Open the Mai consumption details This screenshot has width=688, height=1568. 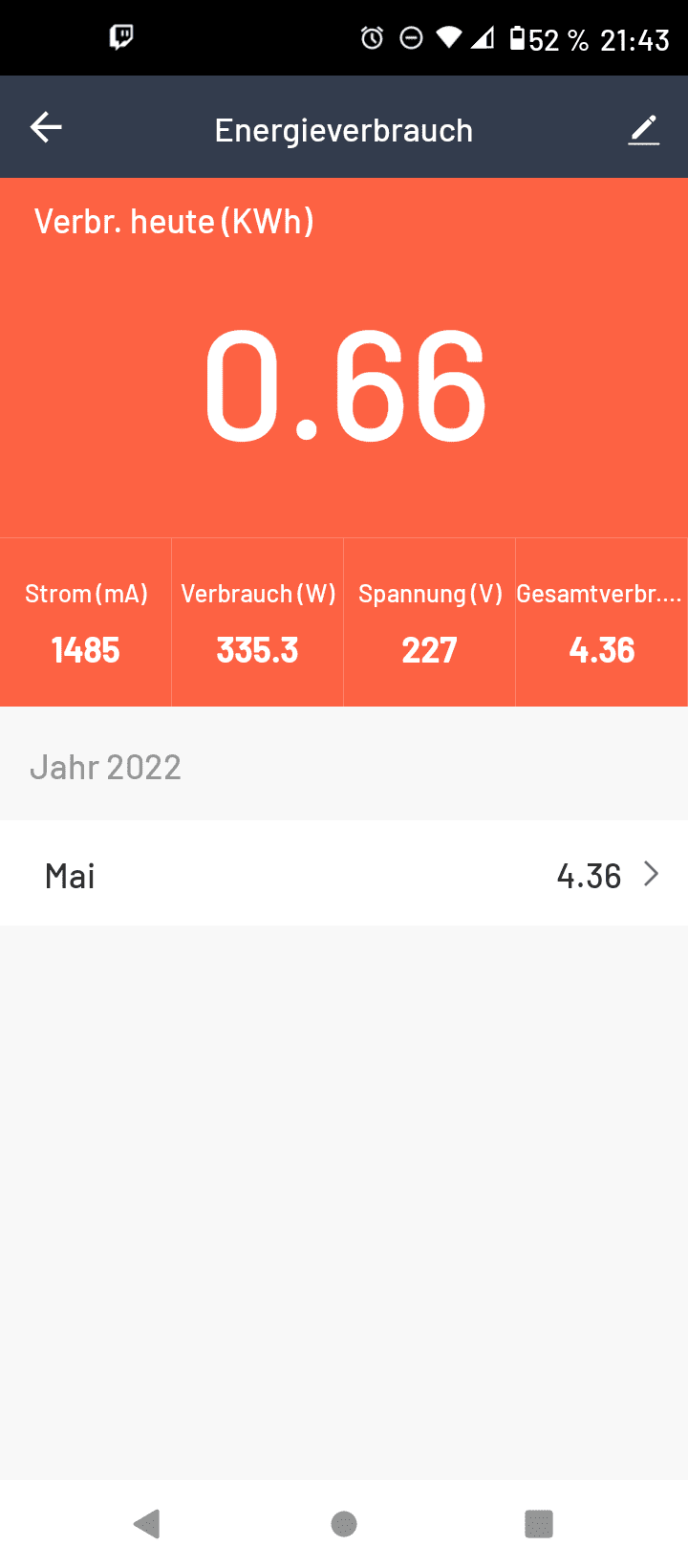(x=344, y=875)
